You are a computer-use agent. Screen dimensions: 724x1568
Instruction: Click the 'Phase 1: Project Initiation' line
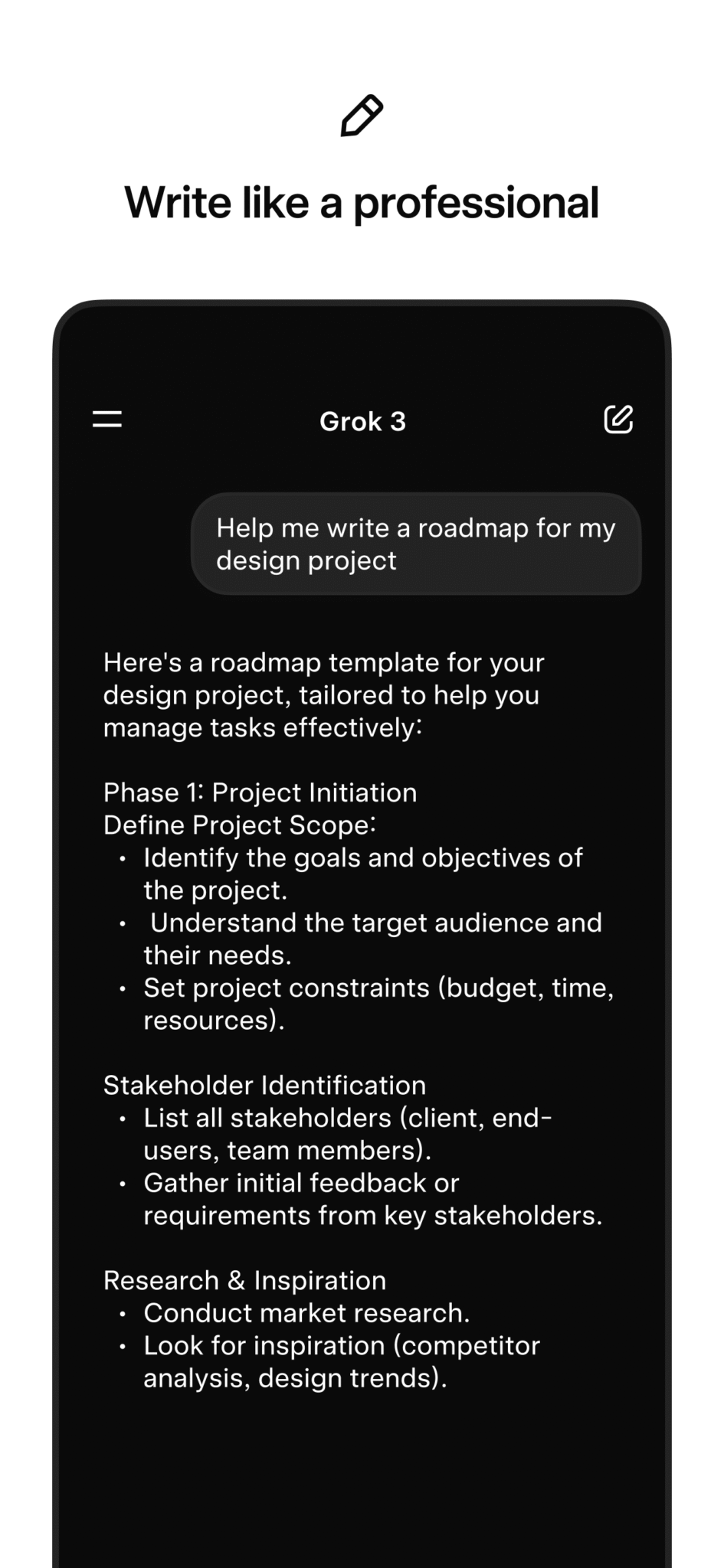[x=260, y=792]
